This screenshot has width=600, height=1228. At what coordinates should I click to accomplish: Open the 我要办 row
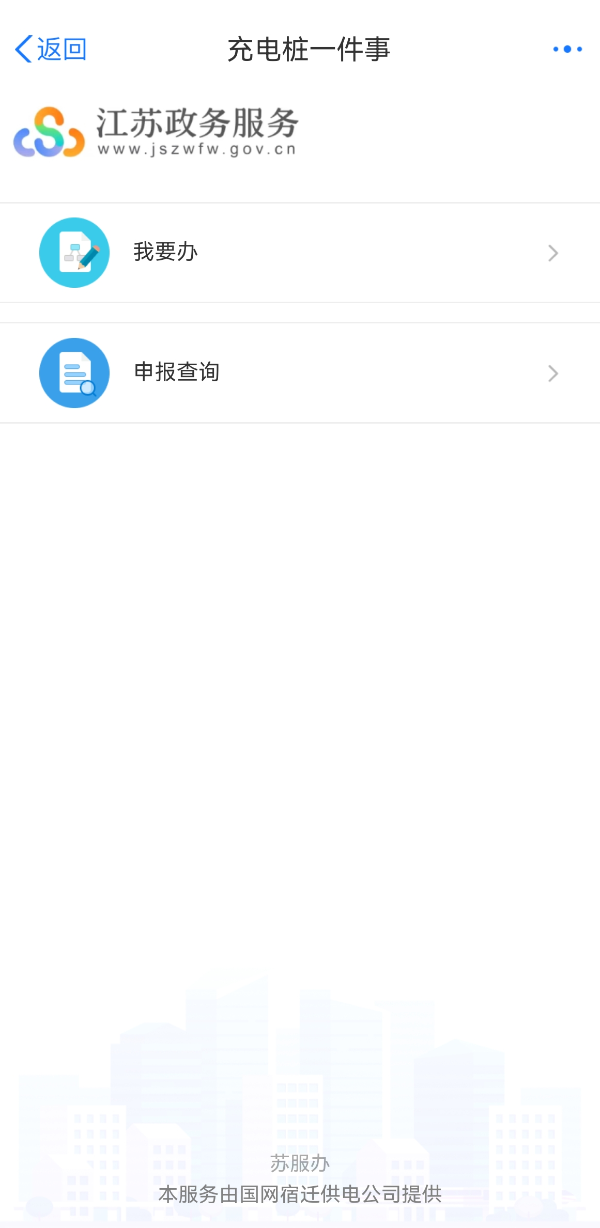tap(300, 253)
